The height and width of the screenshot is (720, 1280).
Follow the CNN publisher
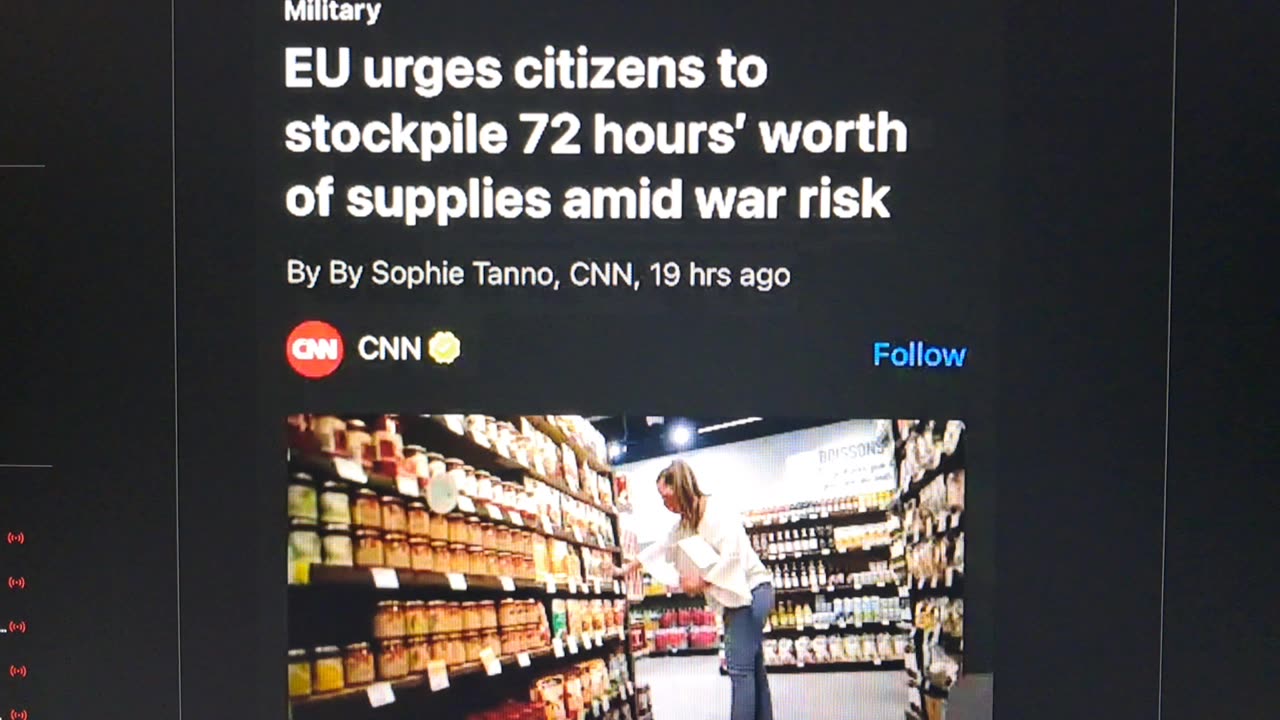pos(918,355)
